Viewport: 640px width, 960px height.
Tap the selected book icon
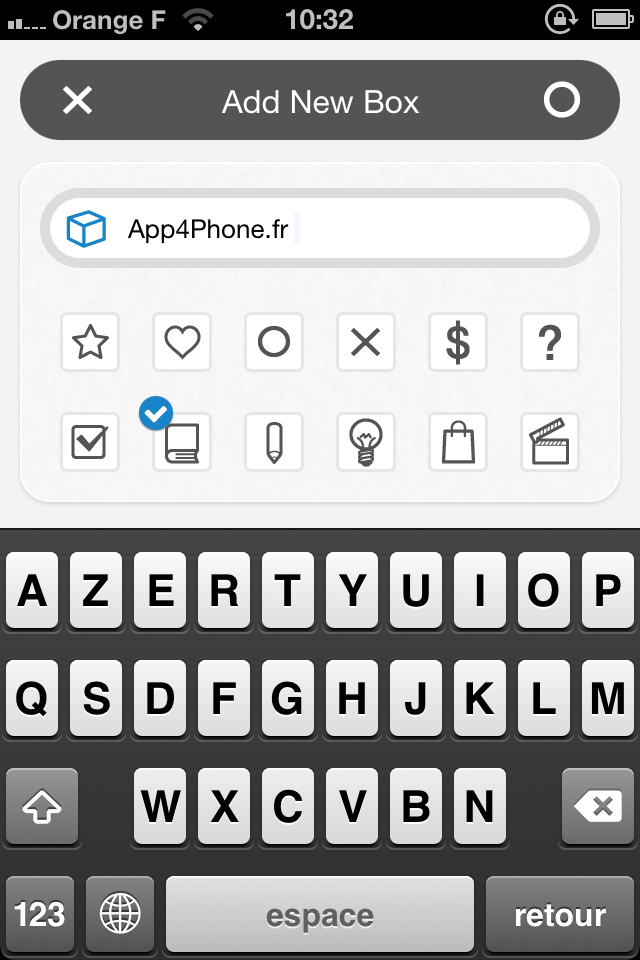pyautogui.click(x=182, y=442)
